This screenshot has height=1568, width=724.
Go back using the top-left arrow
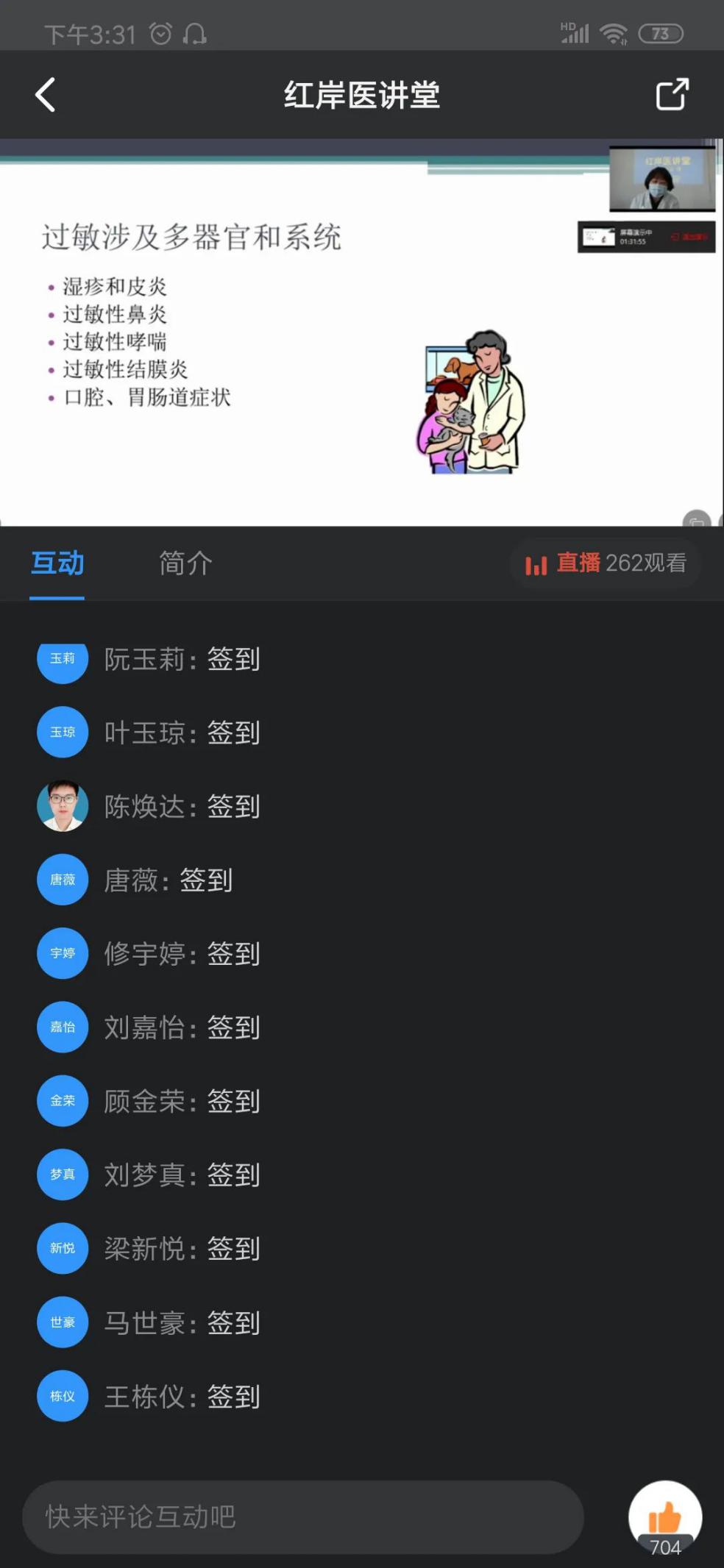pos(46,95)
